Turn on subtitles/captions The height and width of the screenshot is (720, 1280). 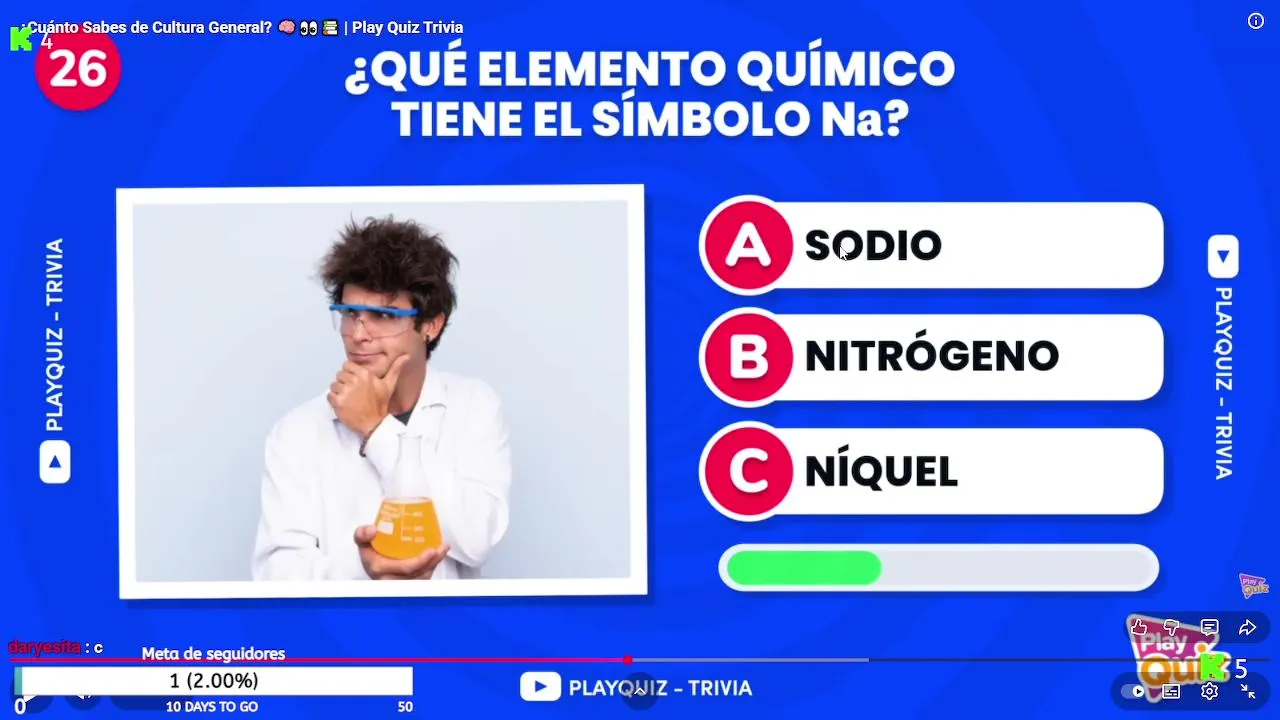click(1171, 691)
